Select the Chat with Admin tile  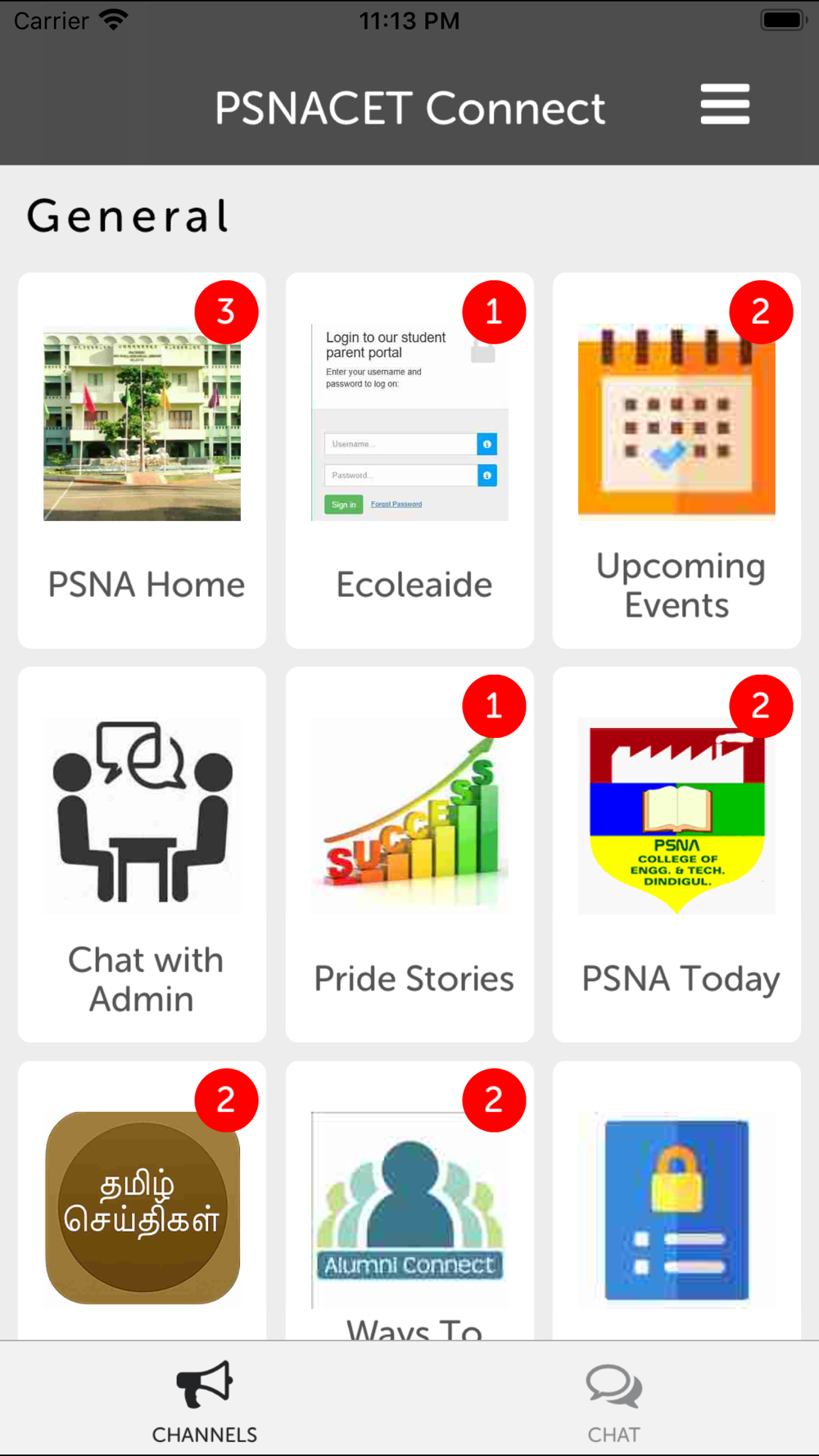tap(143, 854)
